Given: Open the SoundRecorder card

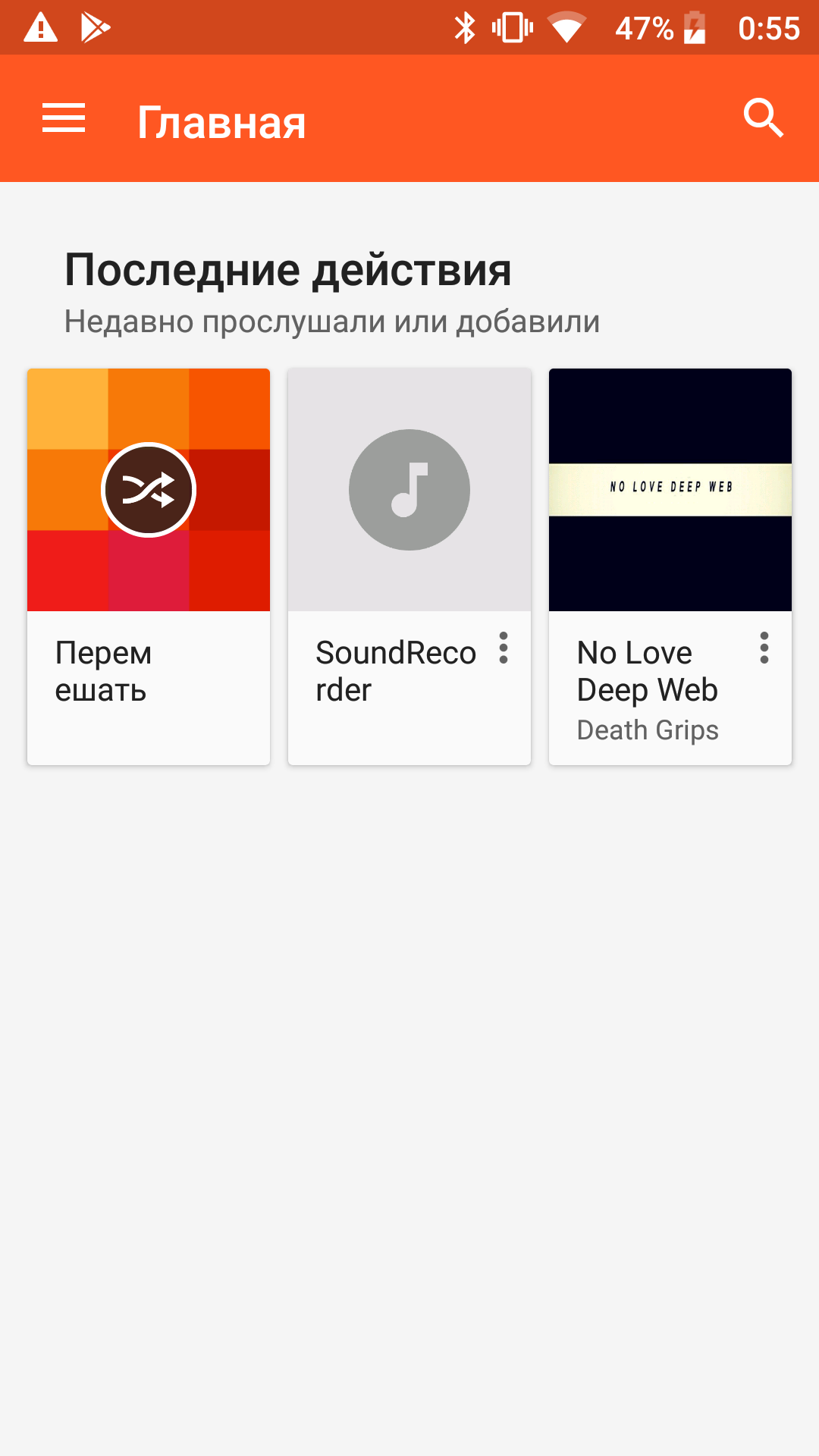Looking at the screenshot, I should [409, 490].
